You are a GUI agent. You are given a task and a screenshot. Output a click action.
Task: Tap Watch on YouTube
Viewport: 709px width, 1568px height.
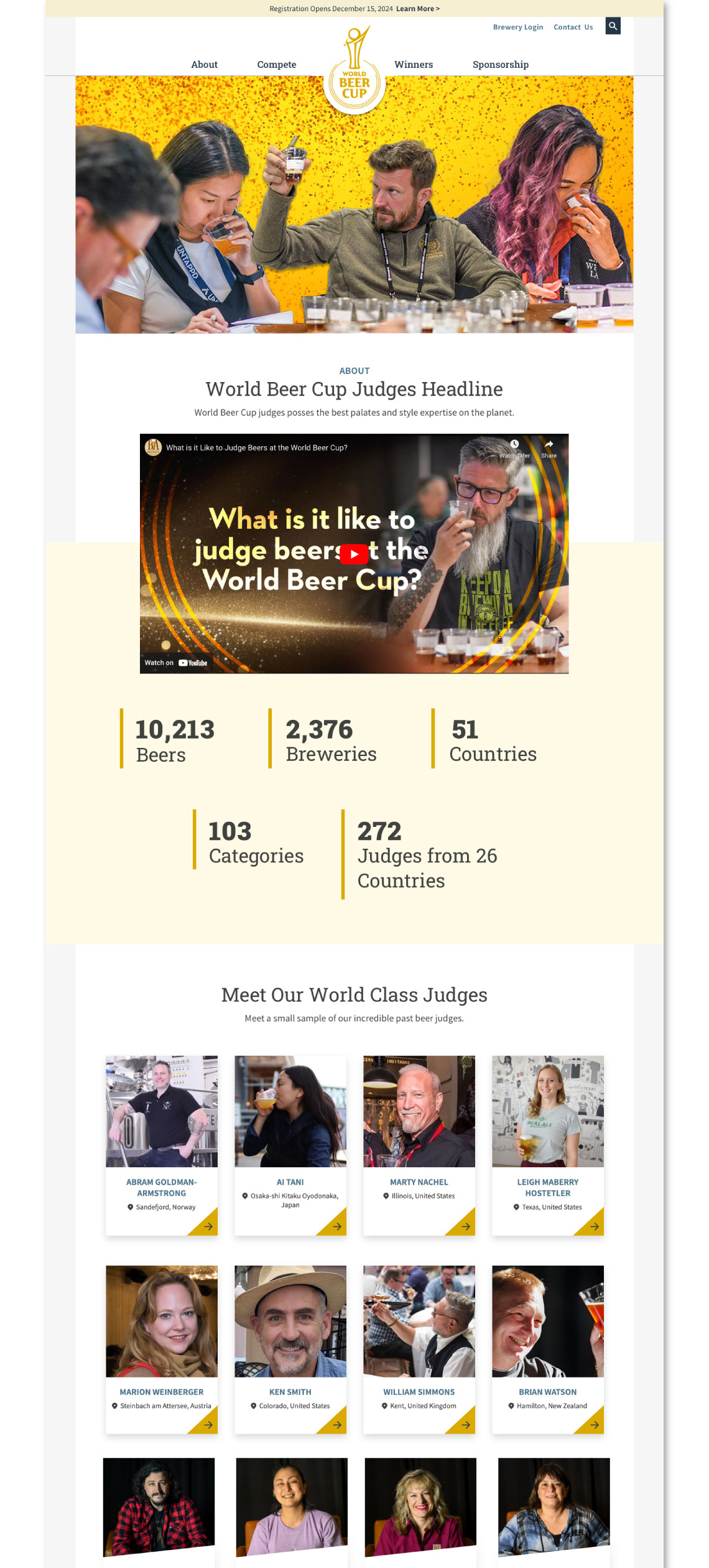point(176,663)
